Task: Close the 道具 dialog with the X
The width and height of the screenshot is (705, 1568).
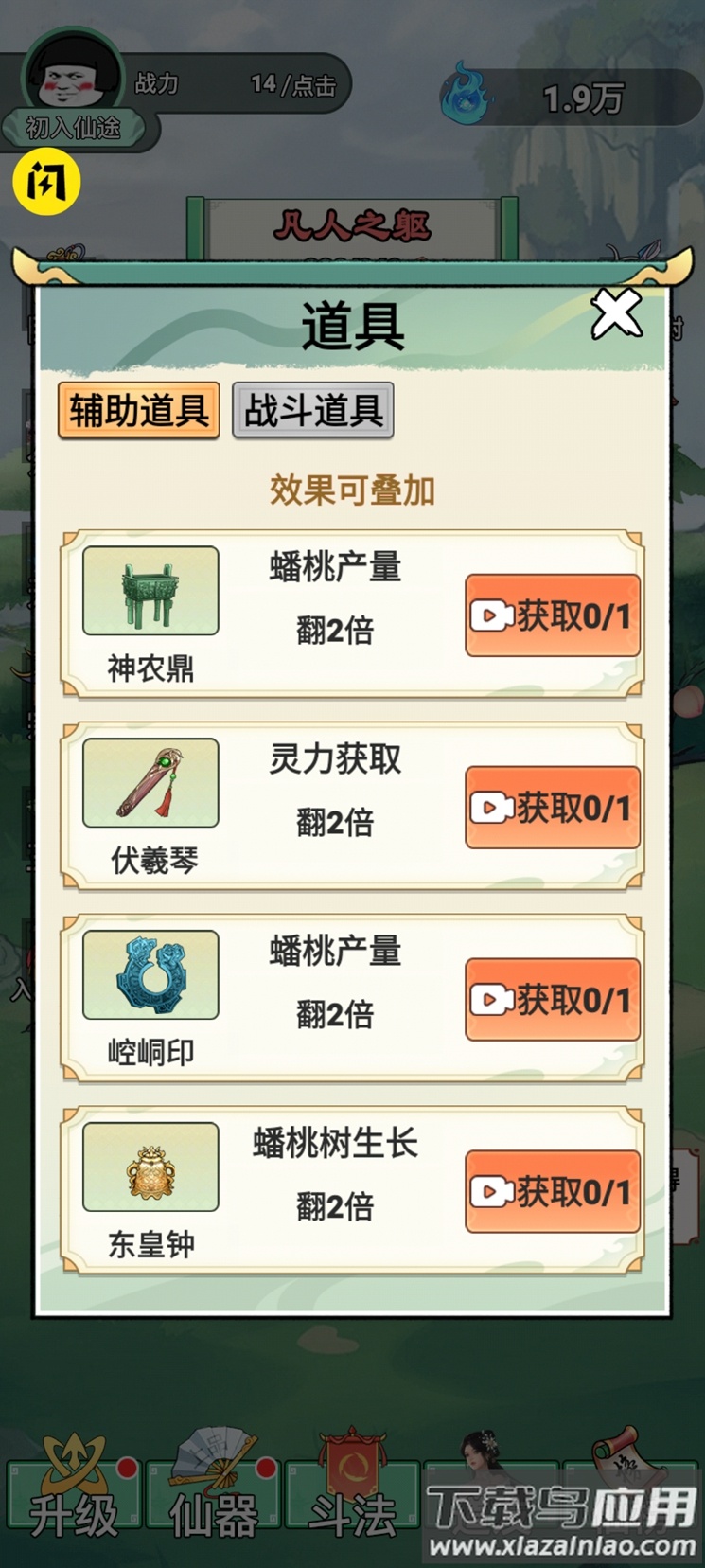Action: tap(616, 313)
